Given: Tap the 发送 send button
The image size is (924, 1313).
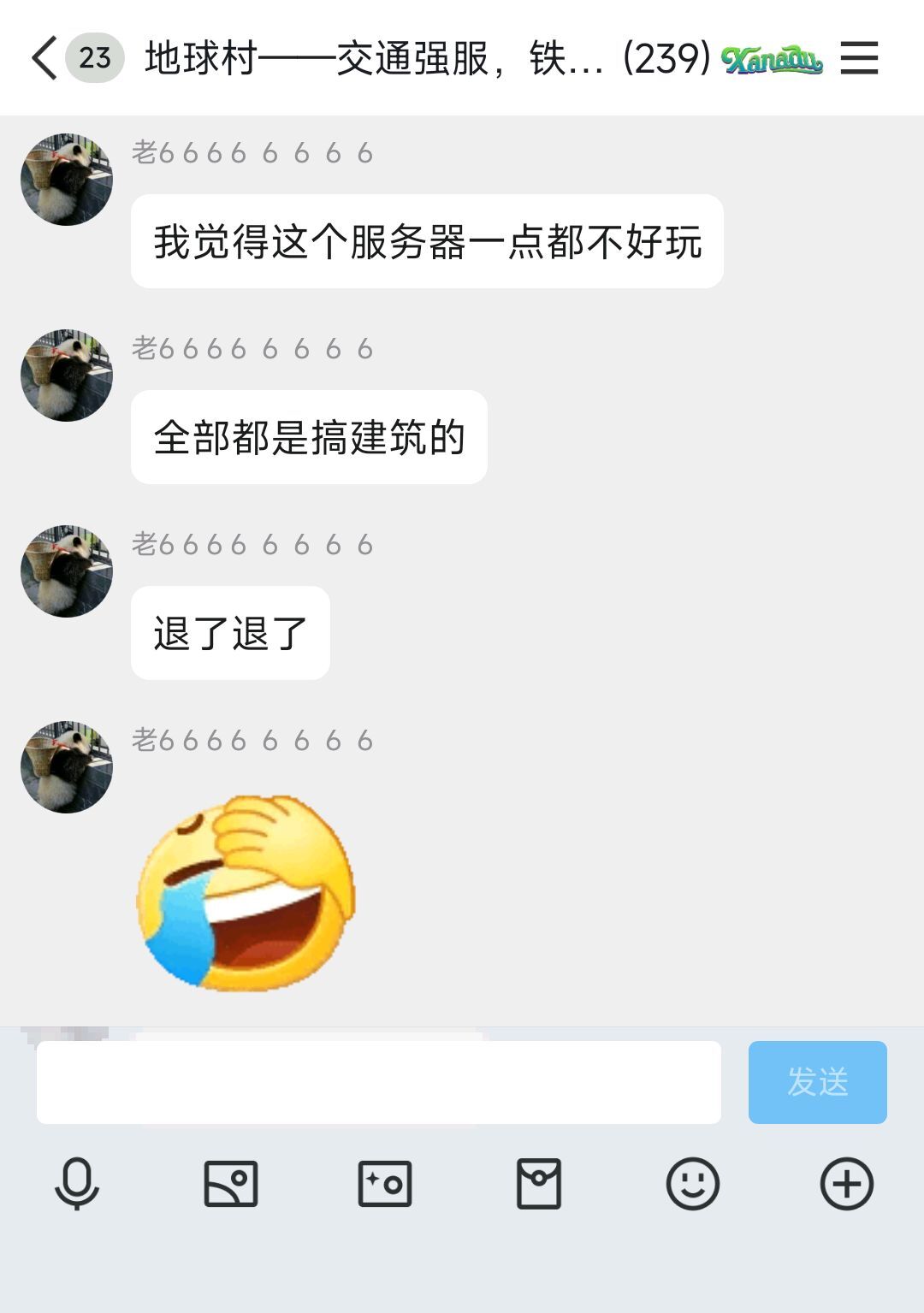Looking at the screenshot, I should pos(817,1082).
